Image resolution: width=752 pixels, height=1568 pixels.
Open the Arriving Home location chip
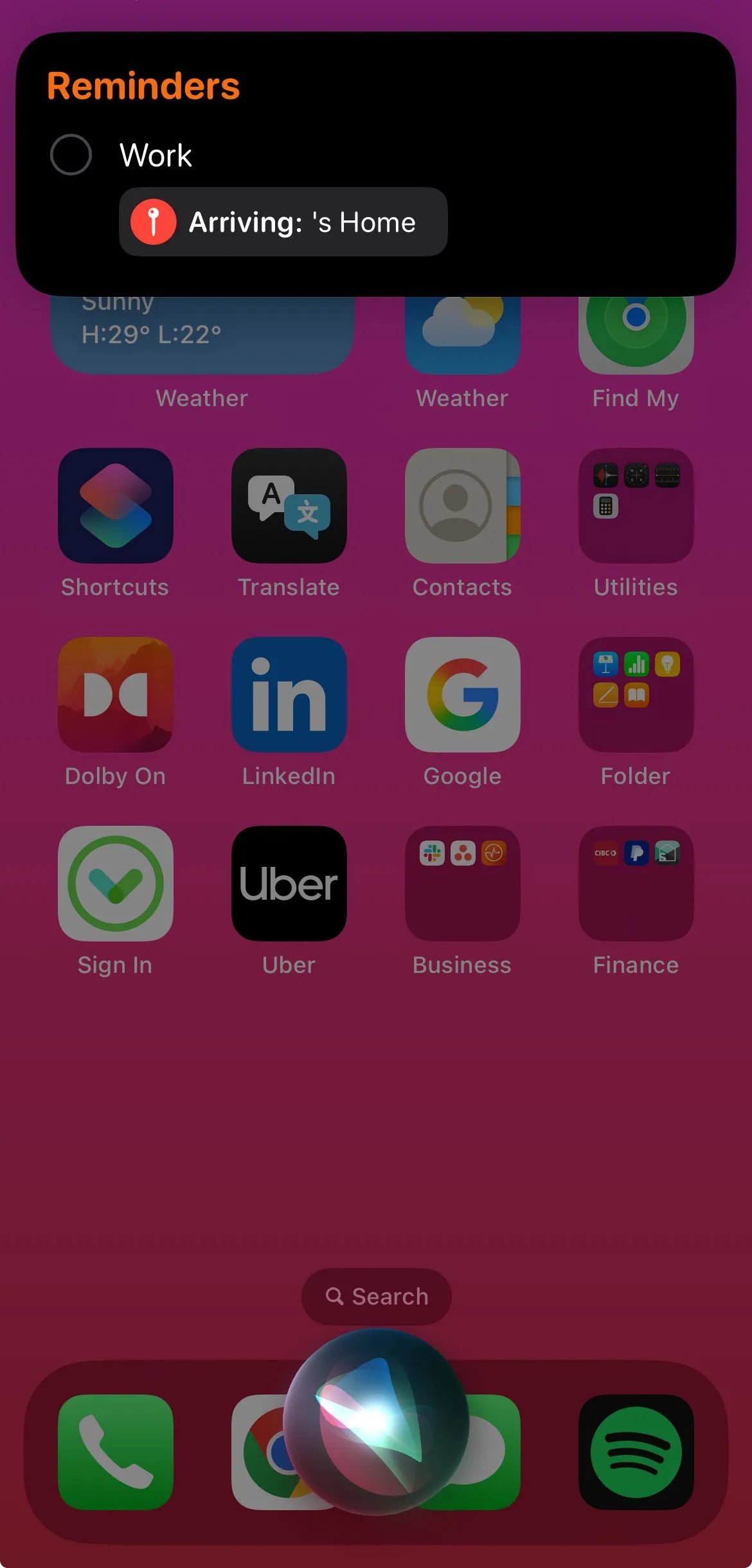tap(283, 222)
